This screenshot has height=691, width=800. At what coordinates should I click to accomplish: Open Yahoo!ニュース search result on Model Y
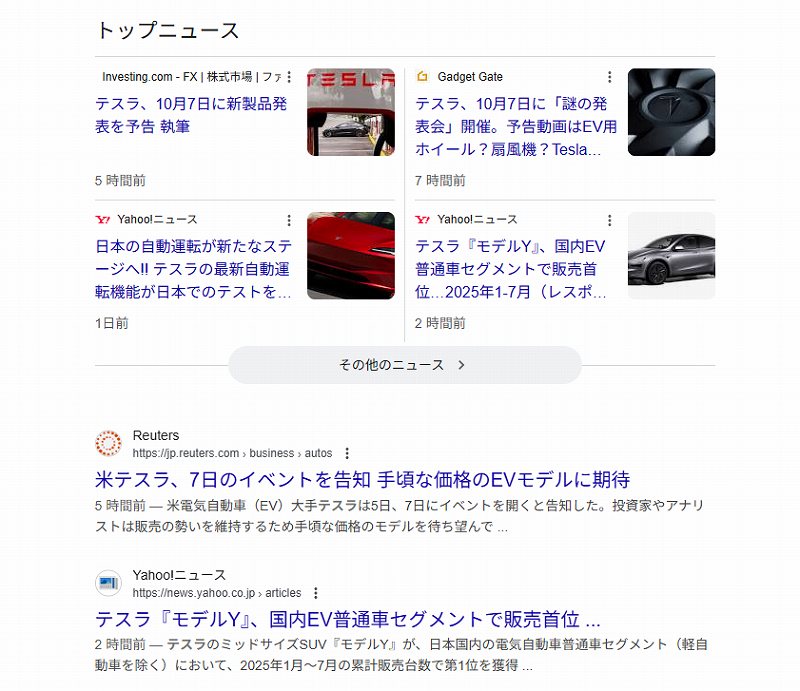click(x=347, y=618)
